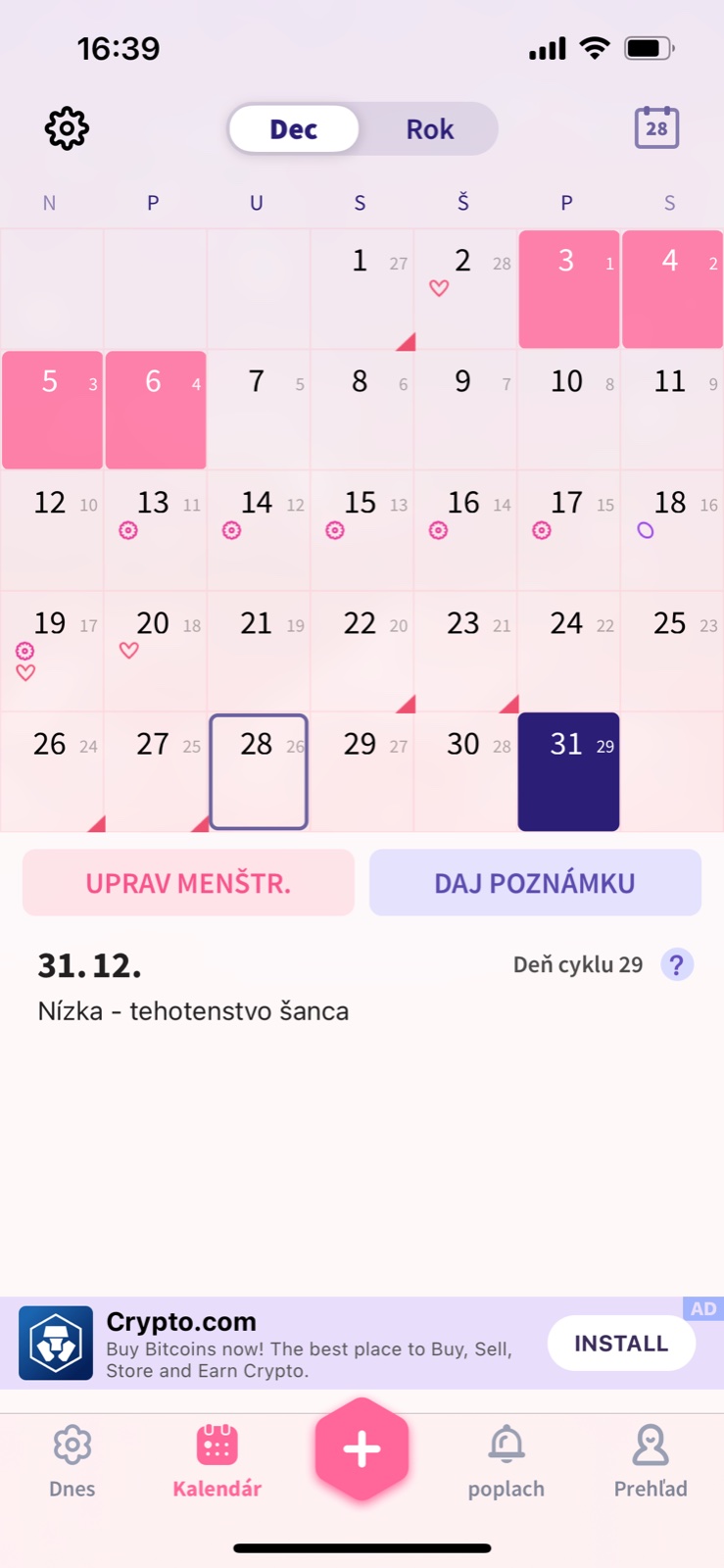Open the poplach reminders tab
This screenshot has width=724, height=1568.
pyautogui.click(x=506, y=1461)
